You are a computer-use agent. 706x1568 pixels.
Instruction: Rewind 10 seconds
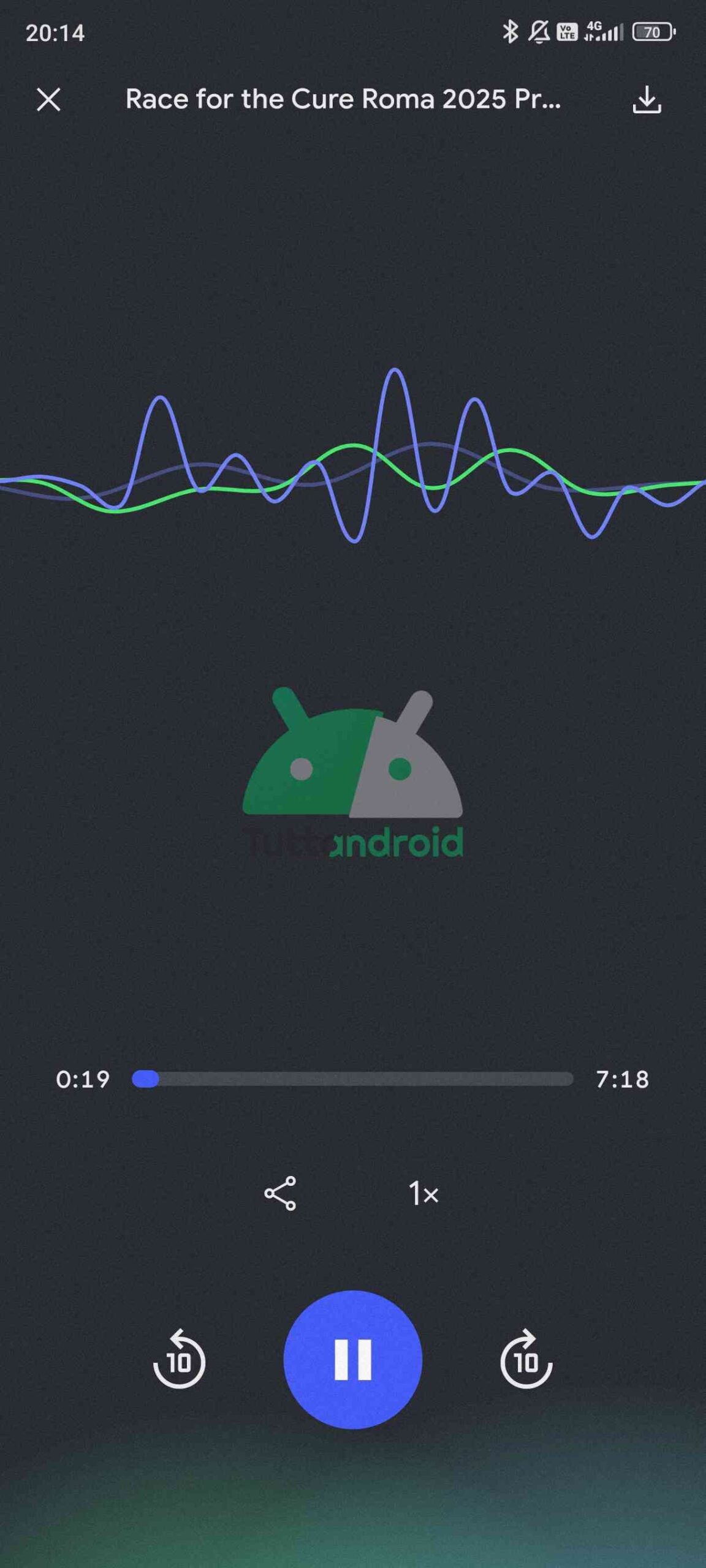[x=179, y=1359]
